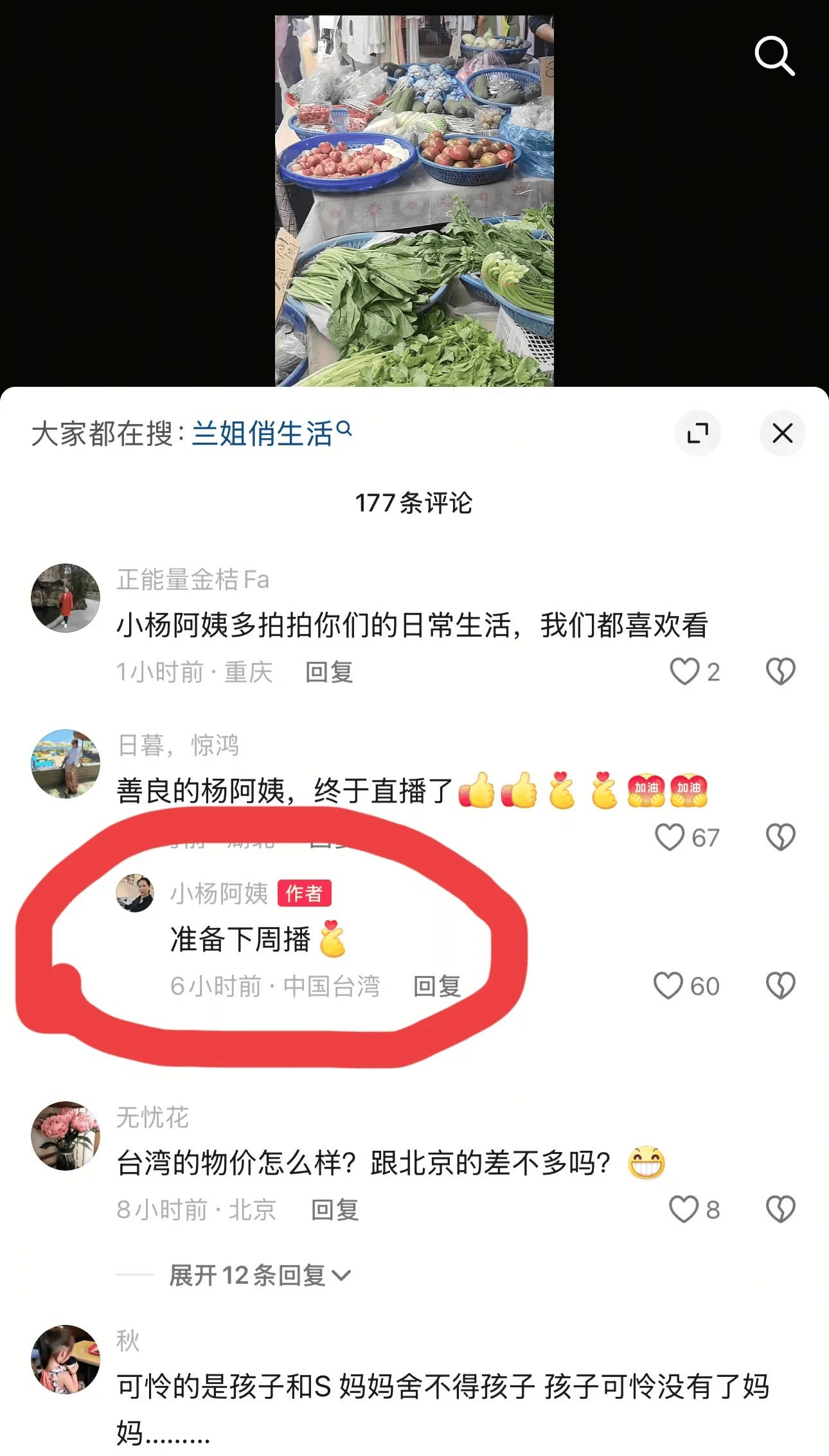Open 秋's profile avatar
The image size is (829, 1456).
[66, 1358]
